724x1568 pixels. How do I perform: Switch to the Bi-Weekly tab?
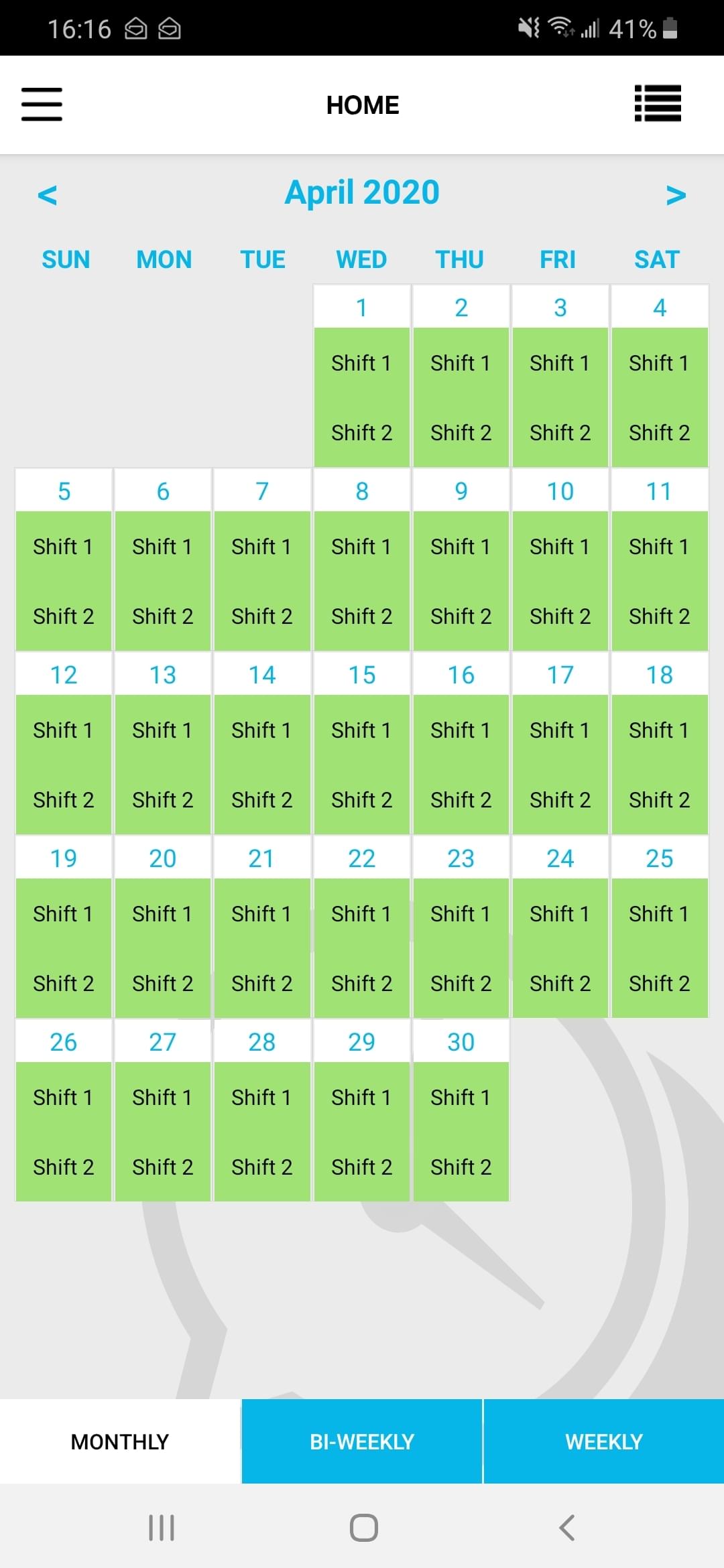point(362,1441)
